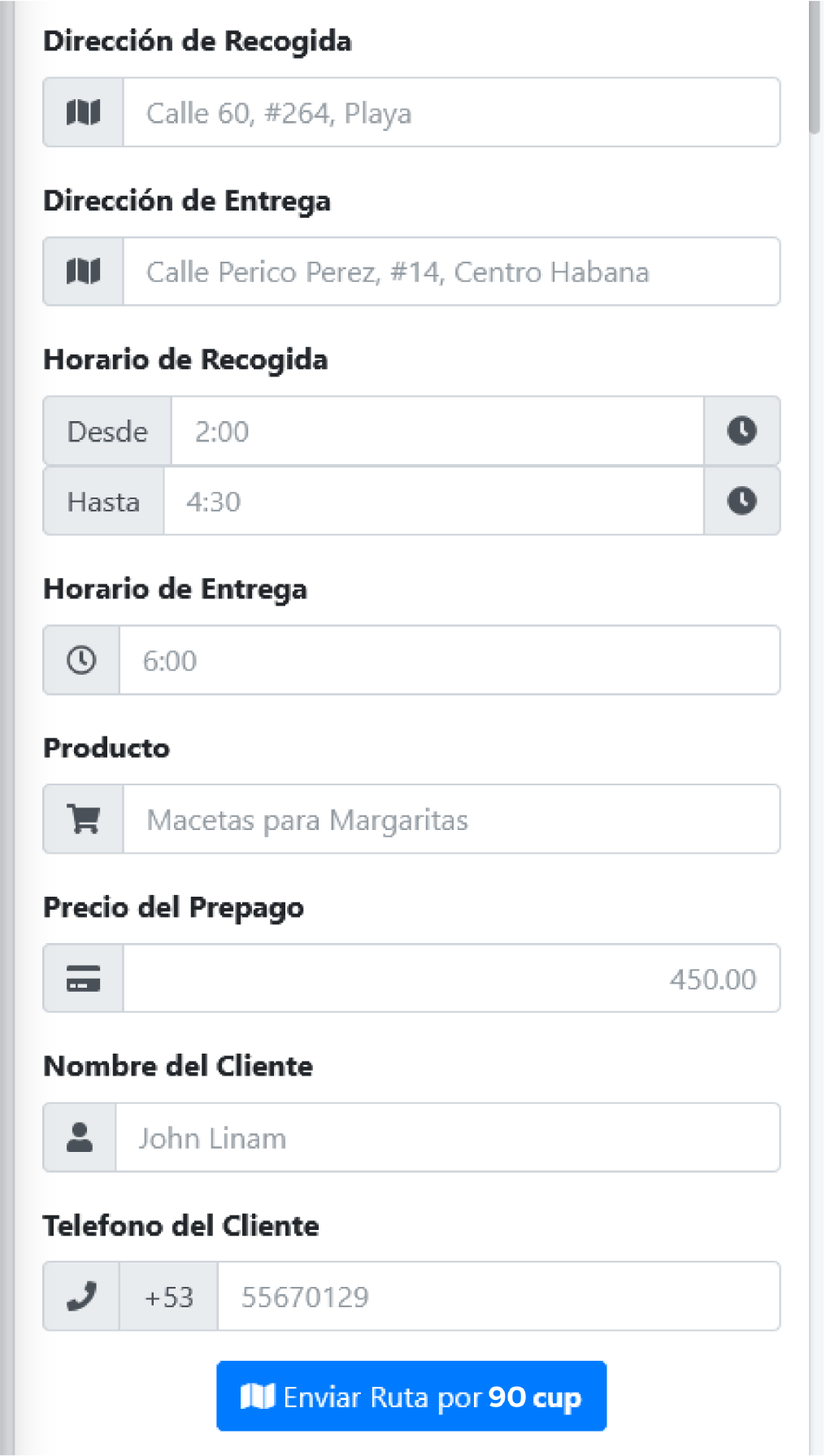This screenshot has height=1456, width=826.
Task: Select the Horario de Entrega time field
Action: point(449,660)
